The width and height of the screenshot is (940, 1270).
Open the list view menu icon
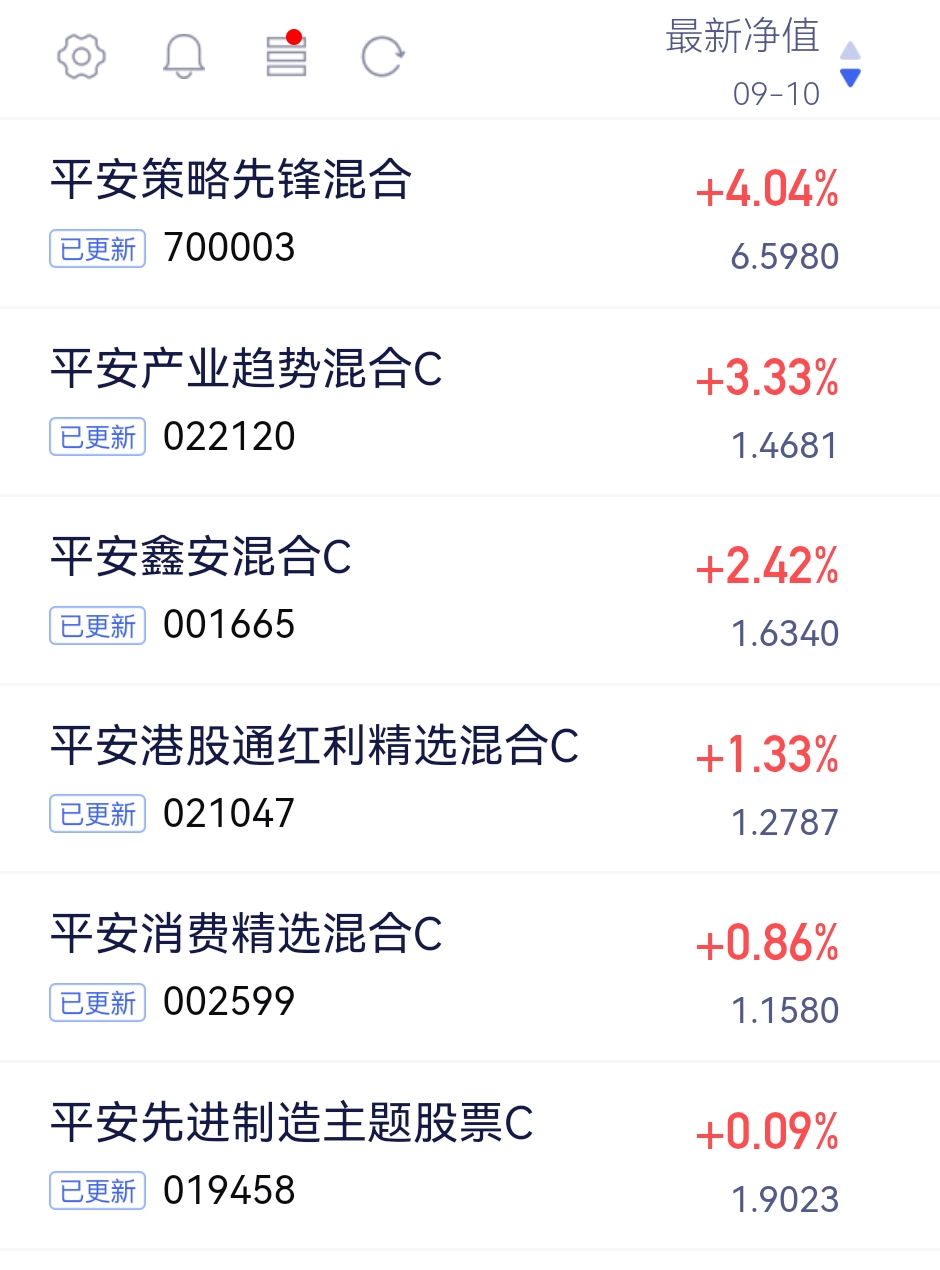point(286,56)
